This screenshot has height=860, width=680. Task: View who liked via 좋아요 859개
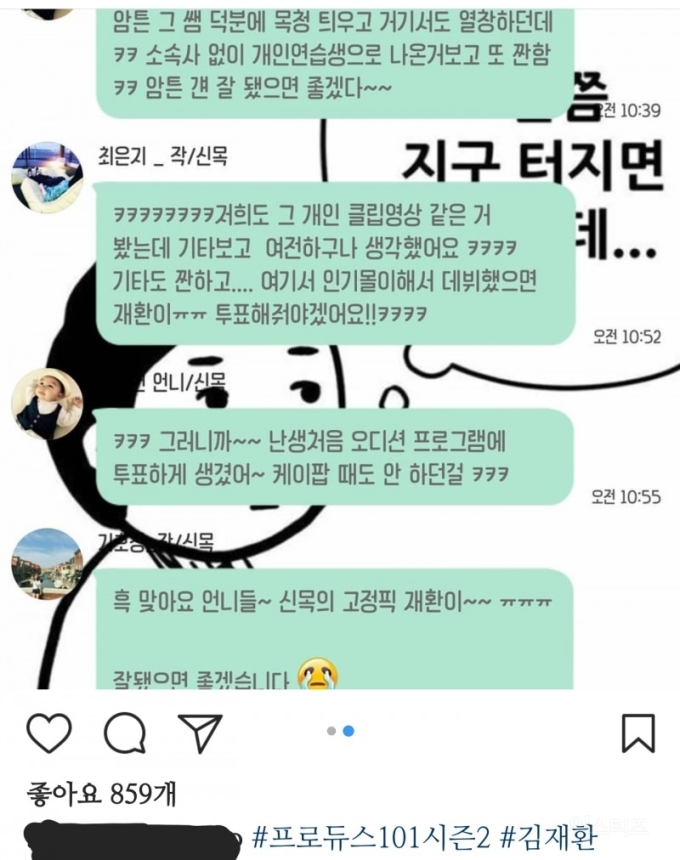[x=101, y=794]
